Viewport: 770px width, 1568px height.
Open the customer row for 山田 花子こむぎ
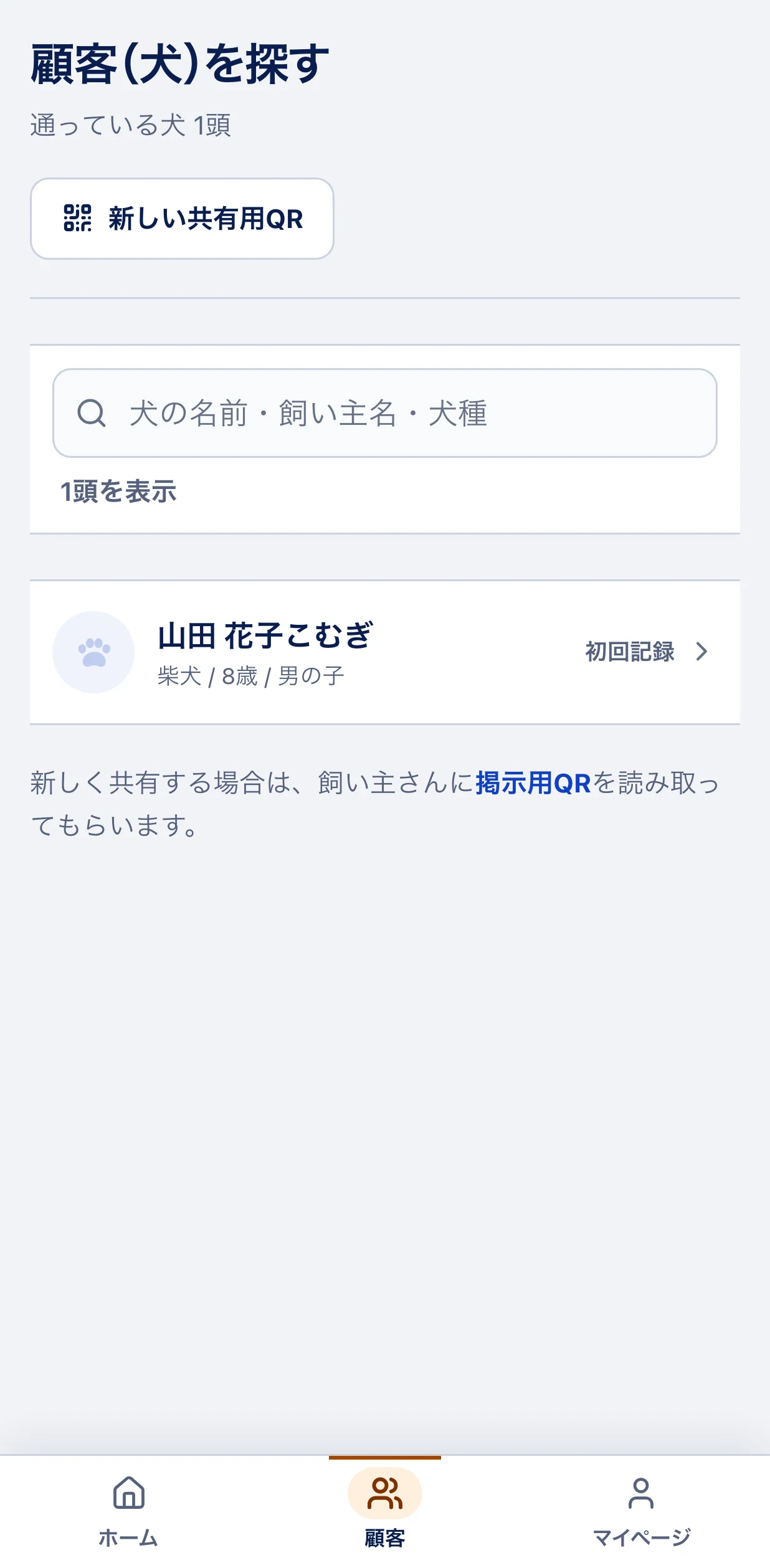(x=385, y=652)
